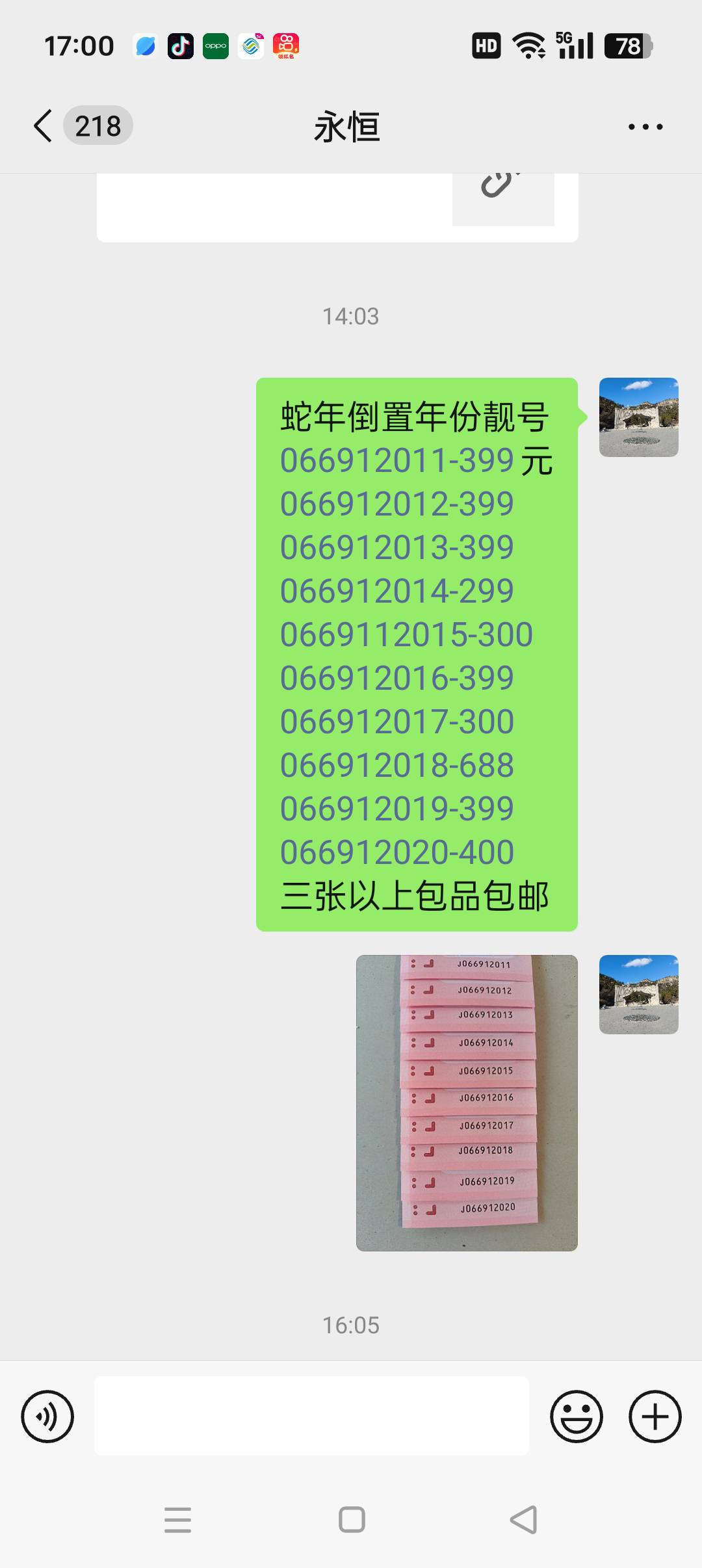
Task: Tap the number link 066912020-400
Action: (x=397, y=852)
